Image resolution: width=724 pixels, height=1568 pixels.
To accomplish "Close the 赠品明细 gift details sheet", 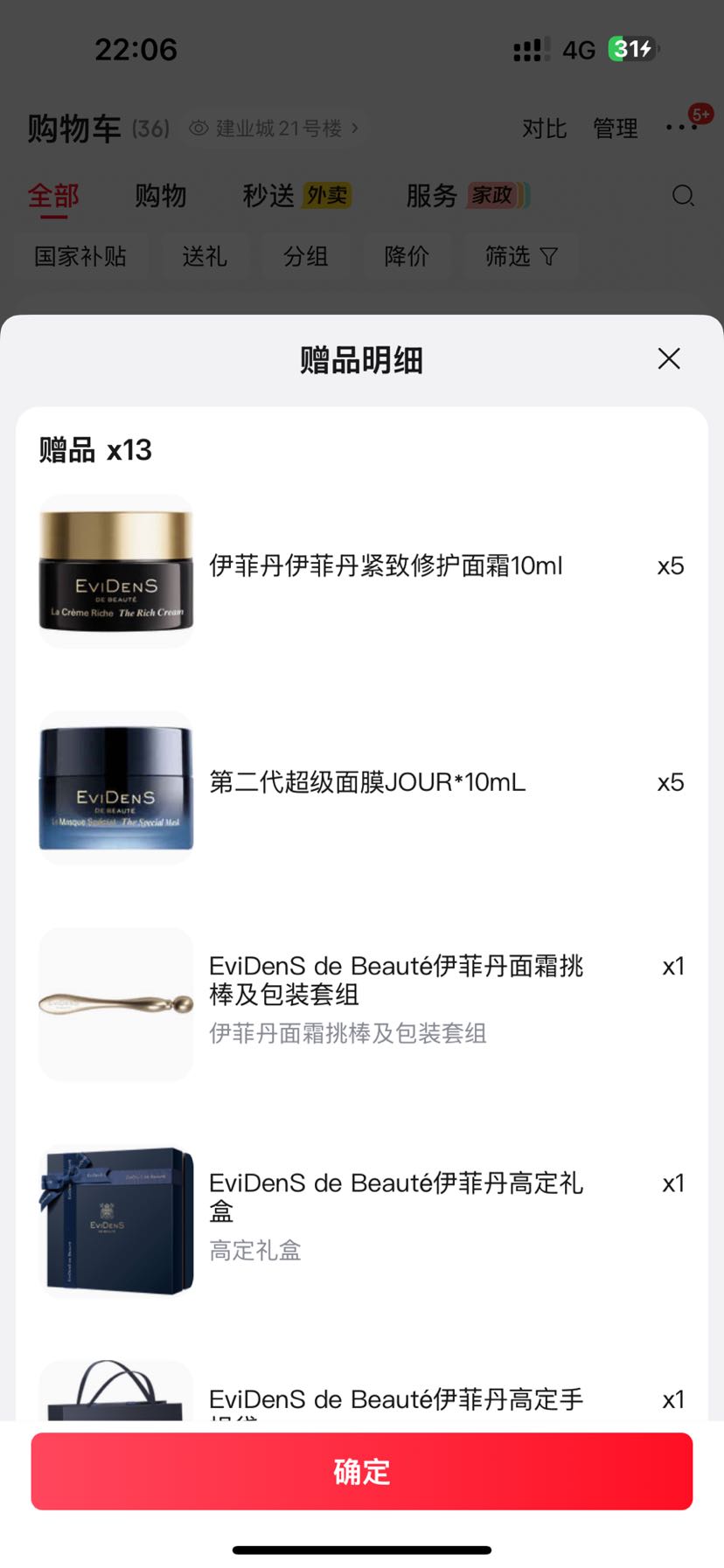I will coord(669,358).
